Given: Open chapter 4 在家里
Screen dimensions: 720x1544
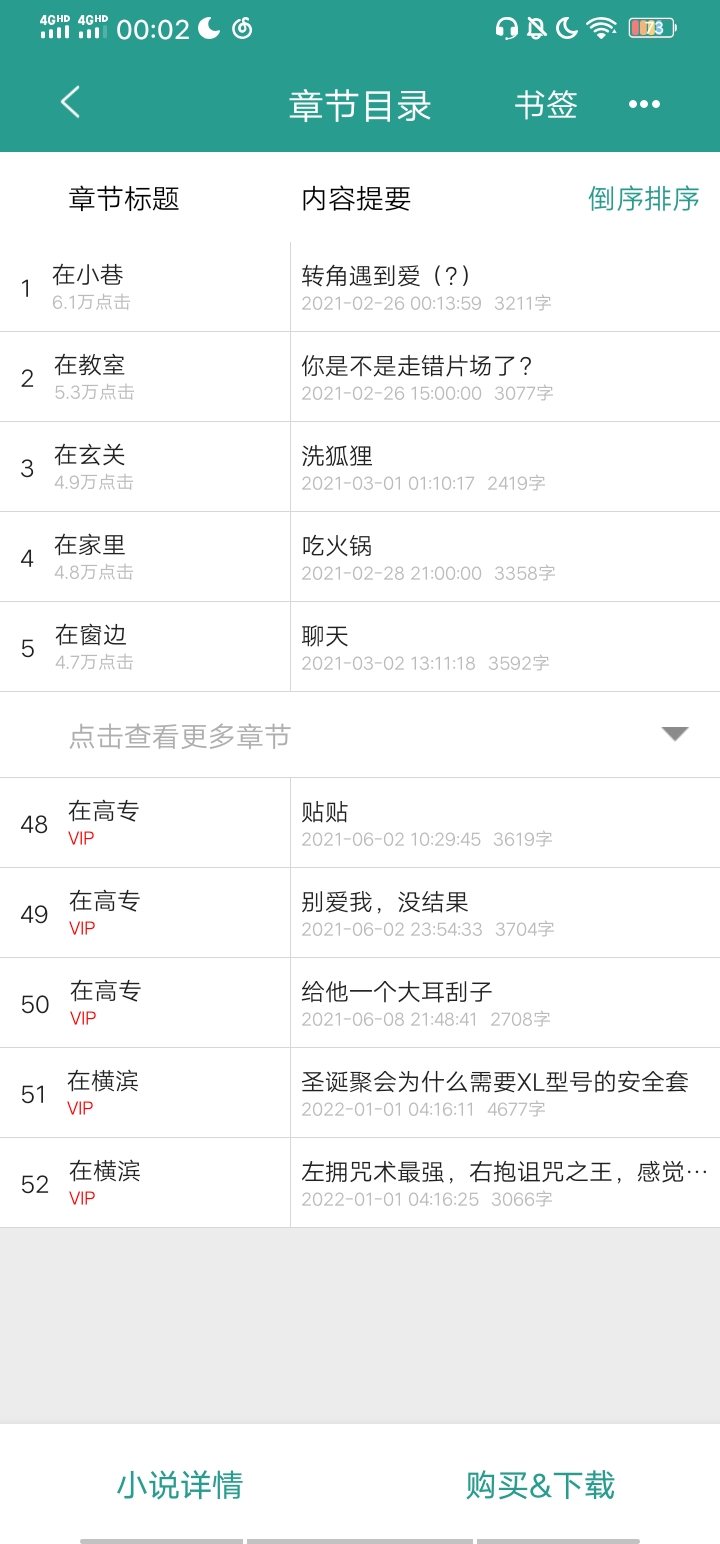Looking at the screenshot, I should tap(360, 557).
